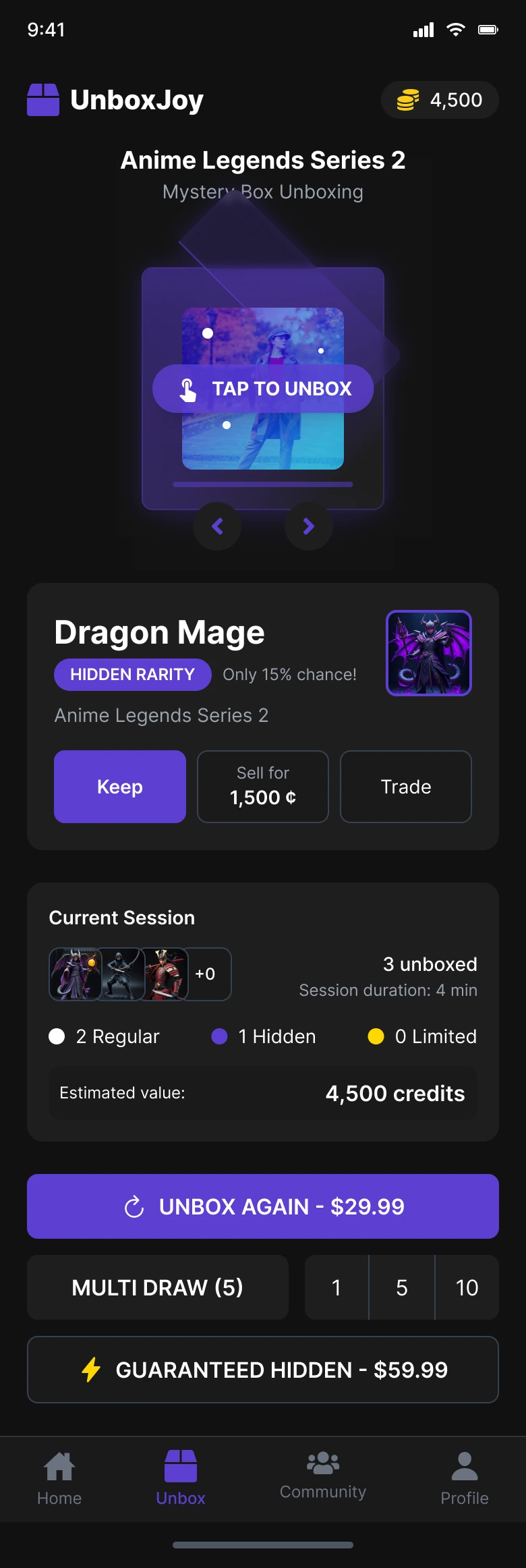The height and width of the screenshot is (1568, 526).
Task: Start the Multi Draw (5)
Action: tap(158, 1287)
